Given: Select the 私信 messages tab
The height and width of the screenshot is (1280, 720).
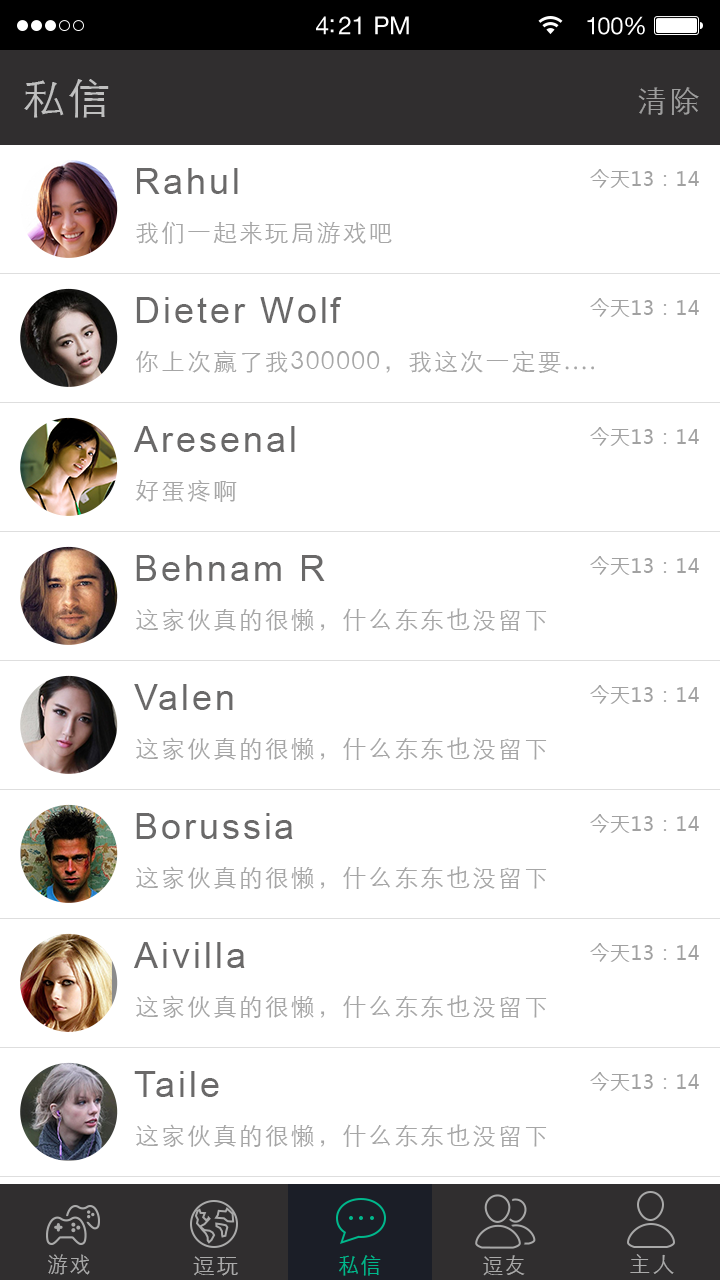Looking at the screenshot, I should pos(360,1234).
